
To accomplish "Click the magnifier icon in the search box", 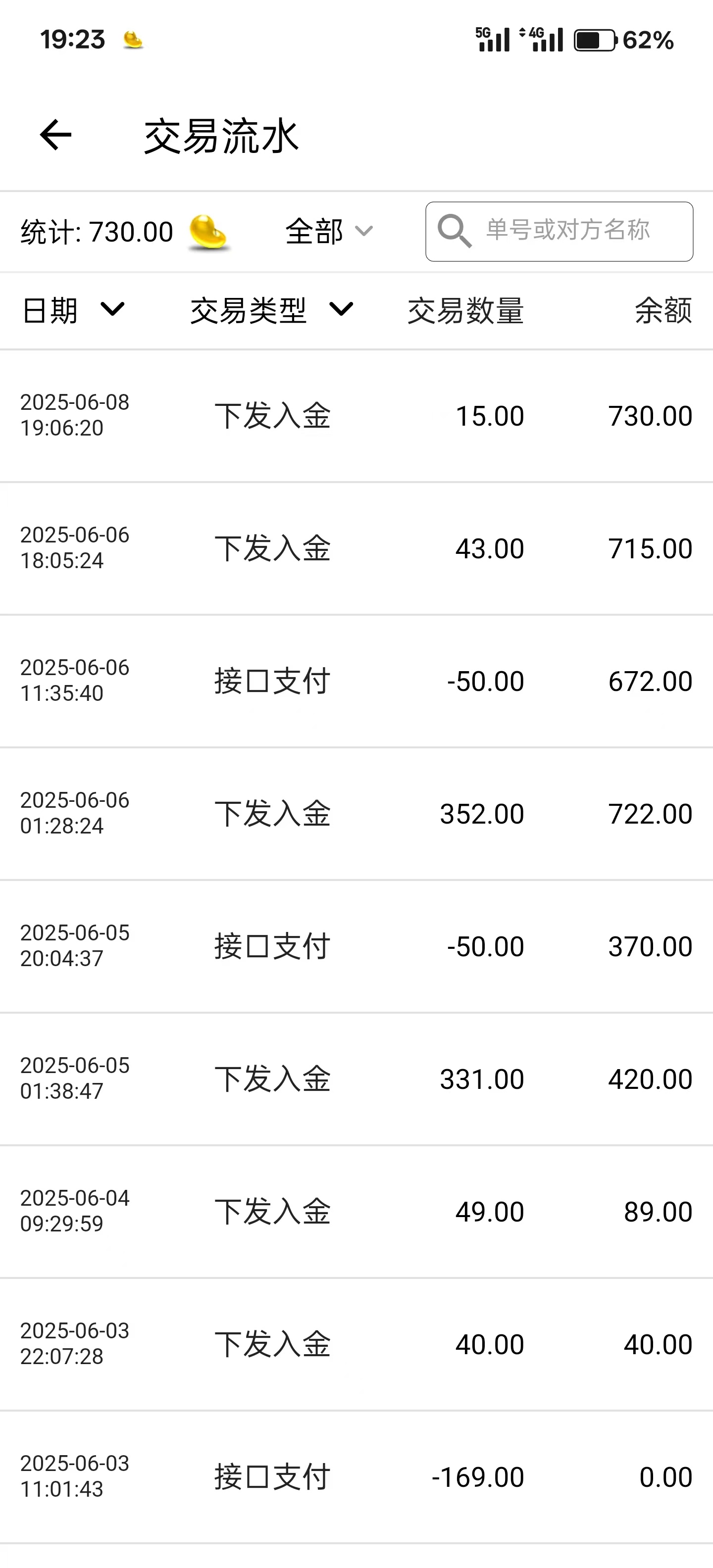I will [x=454, y=231].
